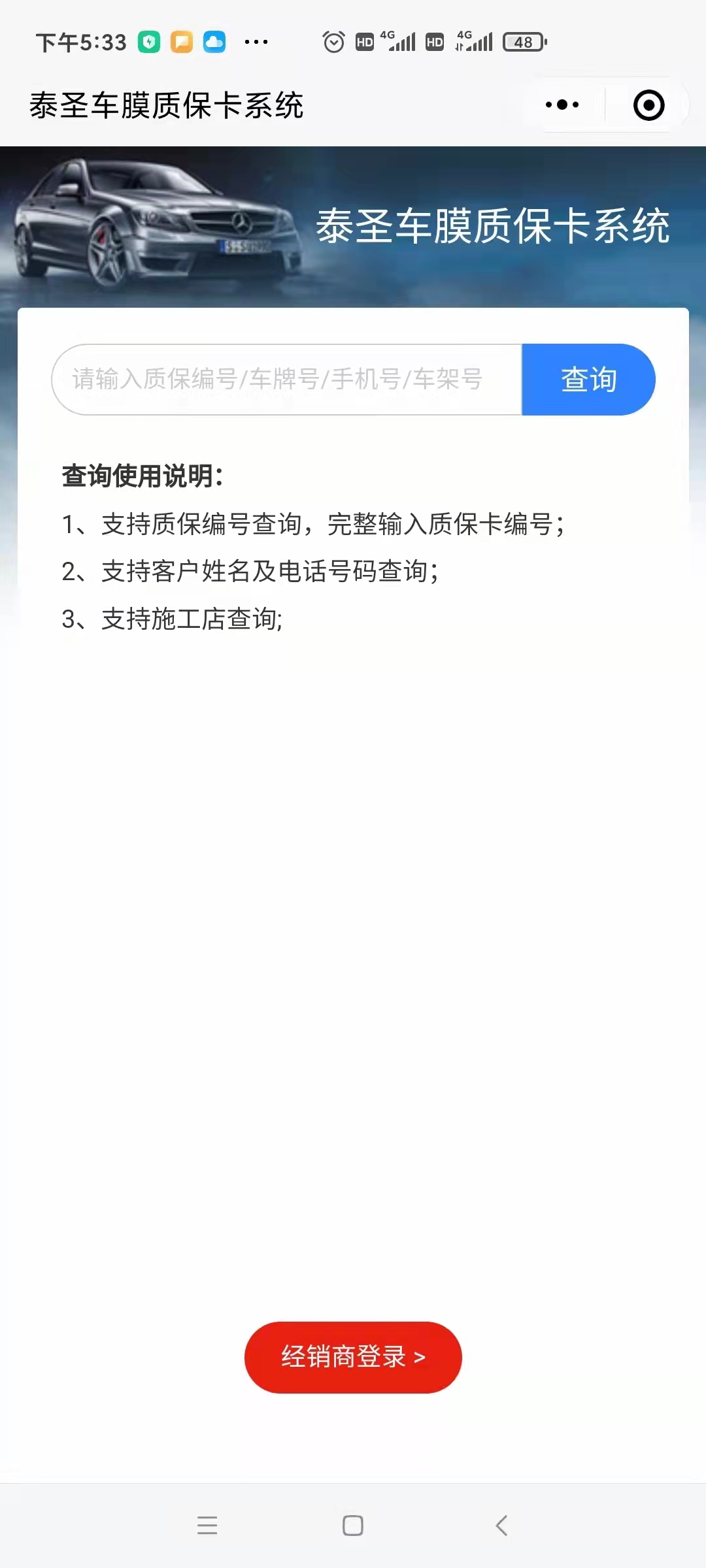Open the mini program three-dot menu
The height and width of the screenshot is (1568, 706).
tap(562, 105)
